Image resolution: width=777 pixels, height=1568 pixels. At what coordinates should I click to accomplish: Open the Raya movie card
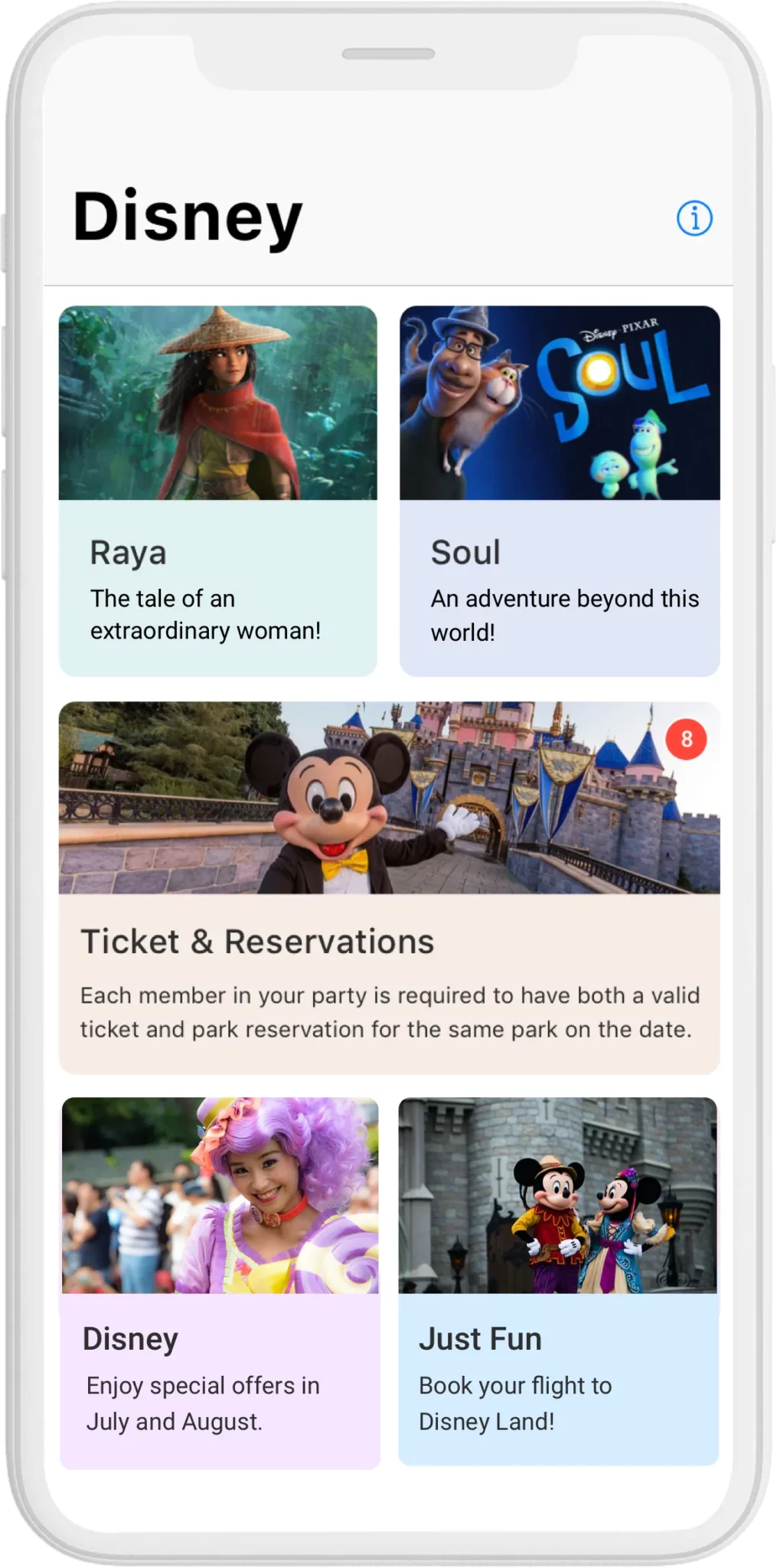pyautogui.click(x=218, y=490)
